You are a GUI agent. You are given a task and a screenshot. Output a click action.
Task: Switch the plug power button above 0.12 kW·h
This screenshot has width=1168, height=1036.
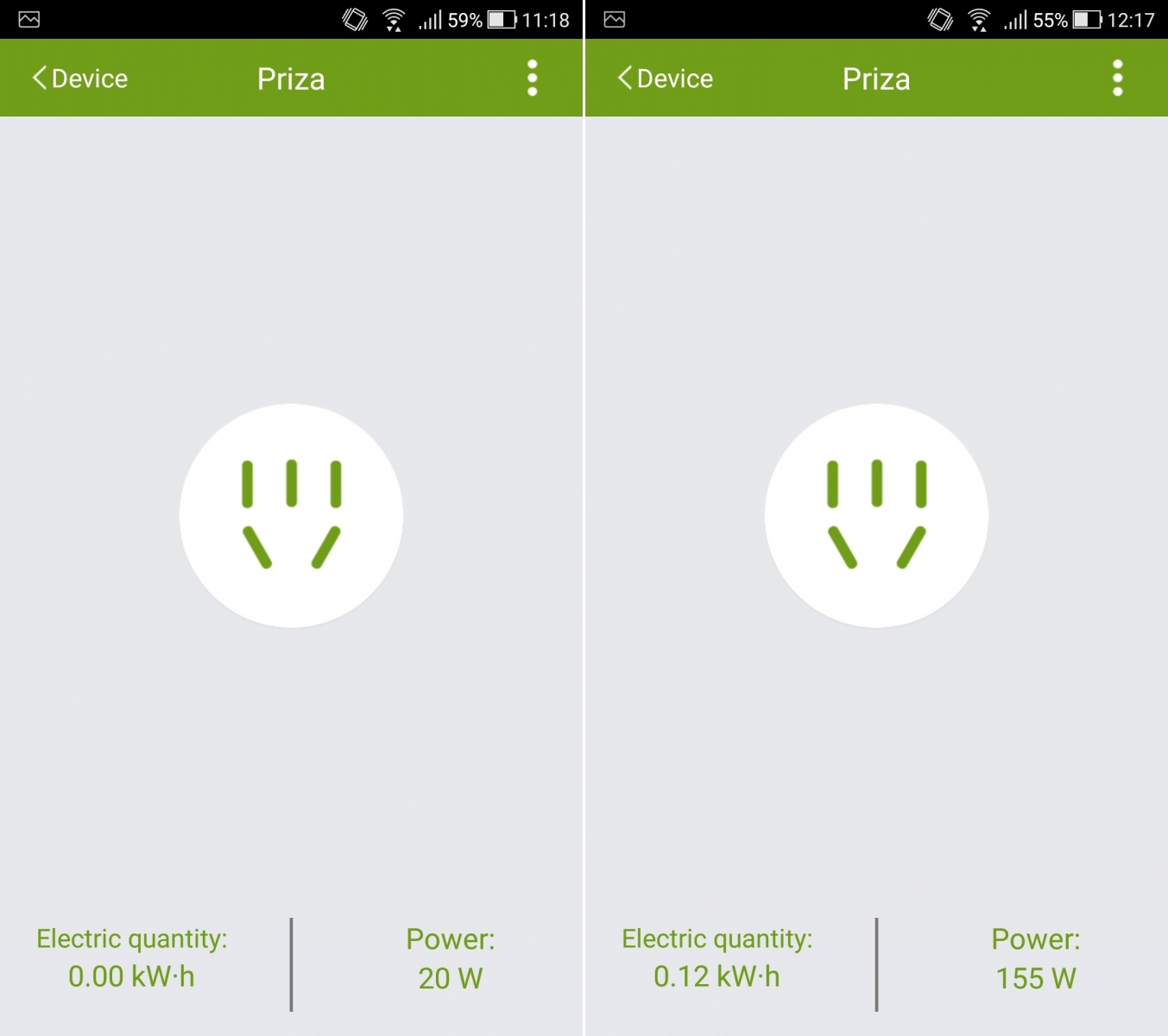(x=876, y=515)
